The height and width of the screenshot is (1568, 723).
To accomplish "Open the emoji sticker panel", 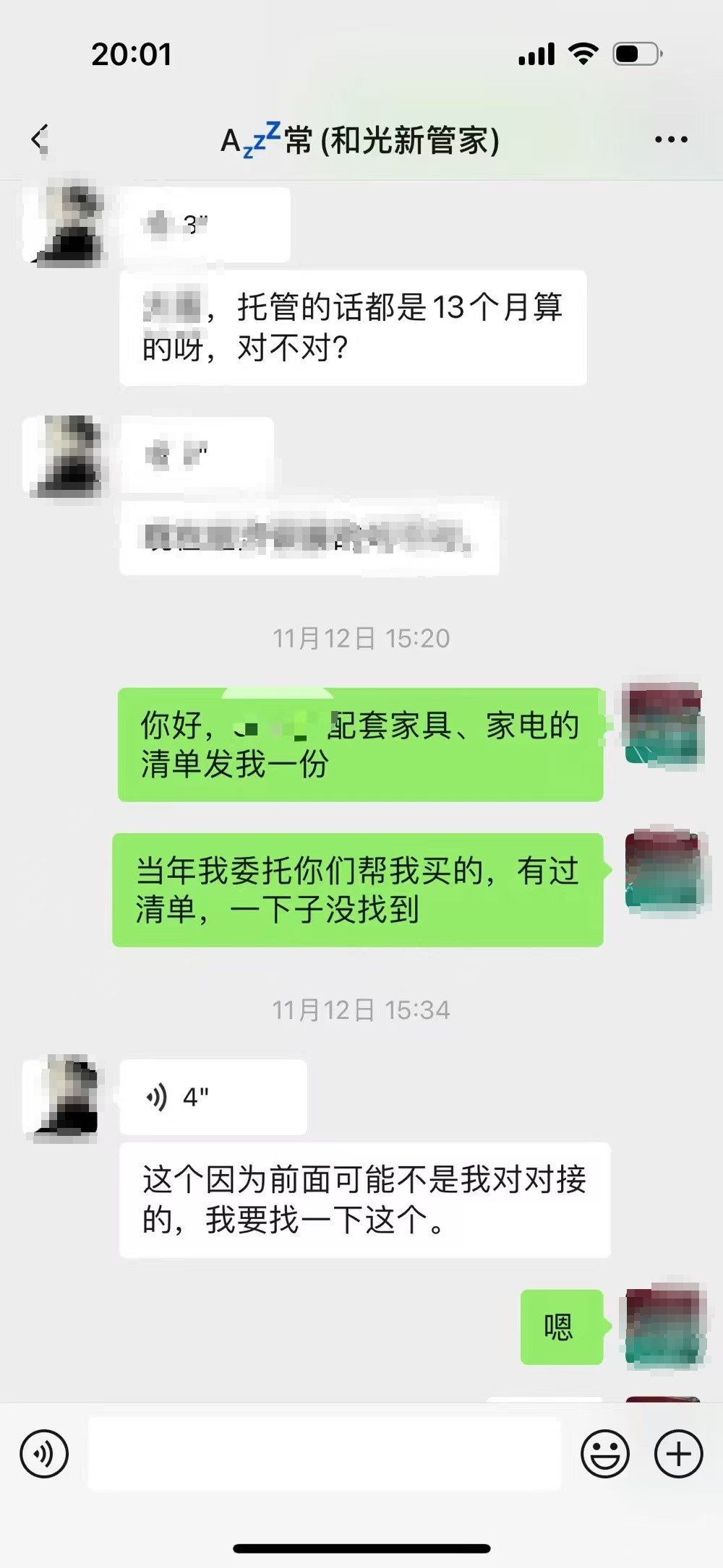I will [604, 1454].
